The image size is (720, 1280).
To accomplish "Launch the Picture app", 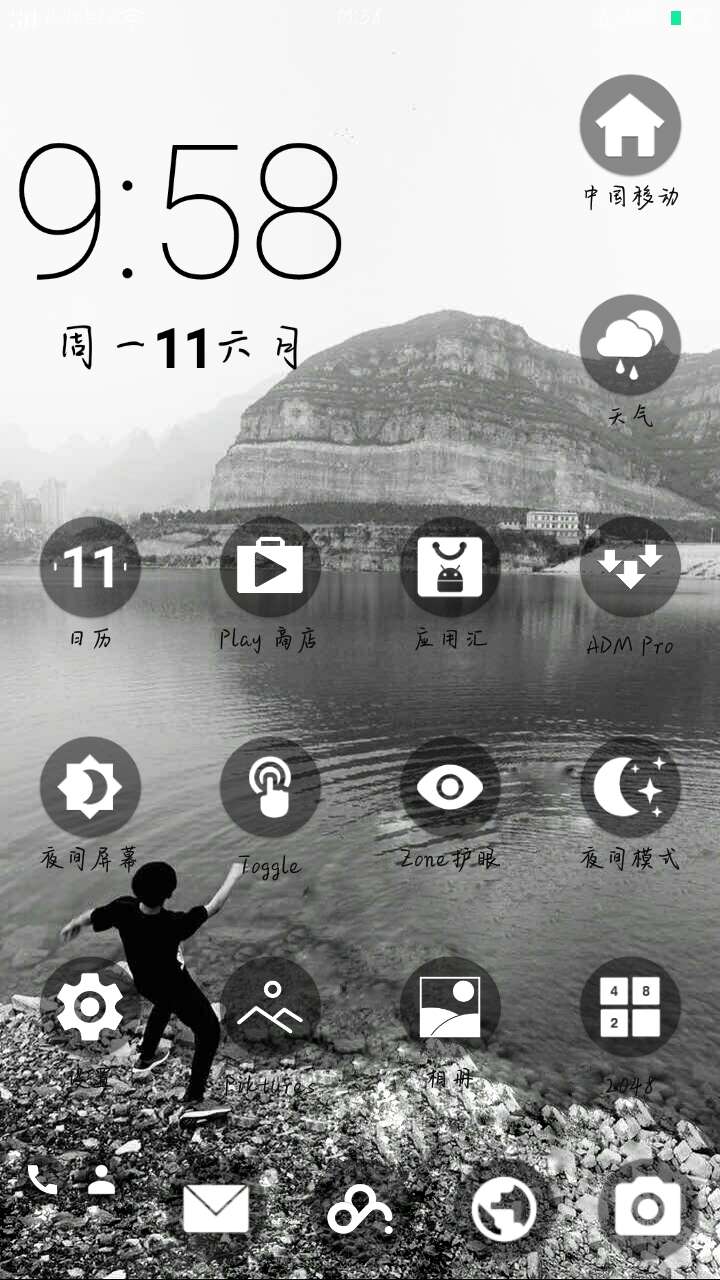I will (270, 1007).
